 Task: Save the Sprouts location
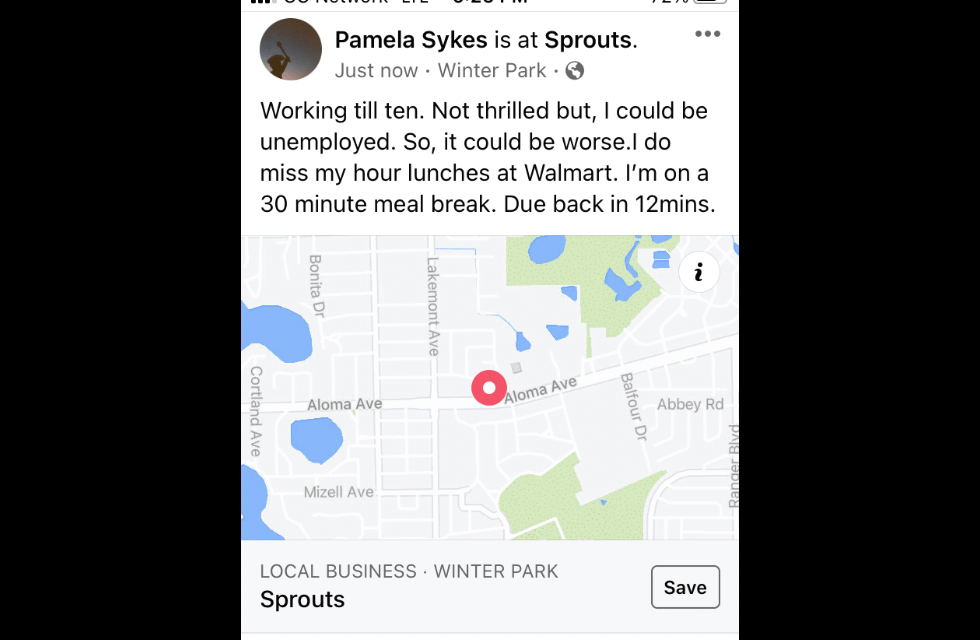(685, 587)
